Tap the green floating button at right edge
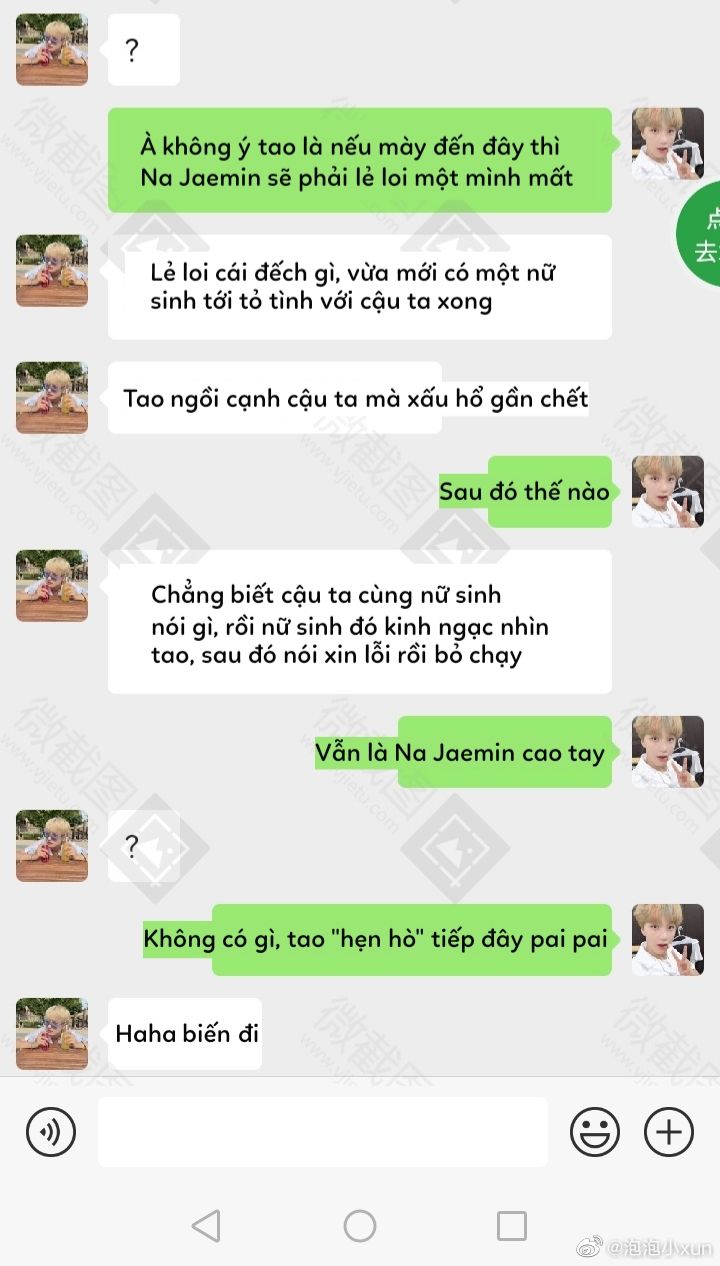The height and width of the screenshot is (1266, 720). (x=700, y=234)
